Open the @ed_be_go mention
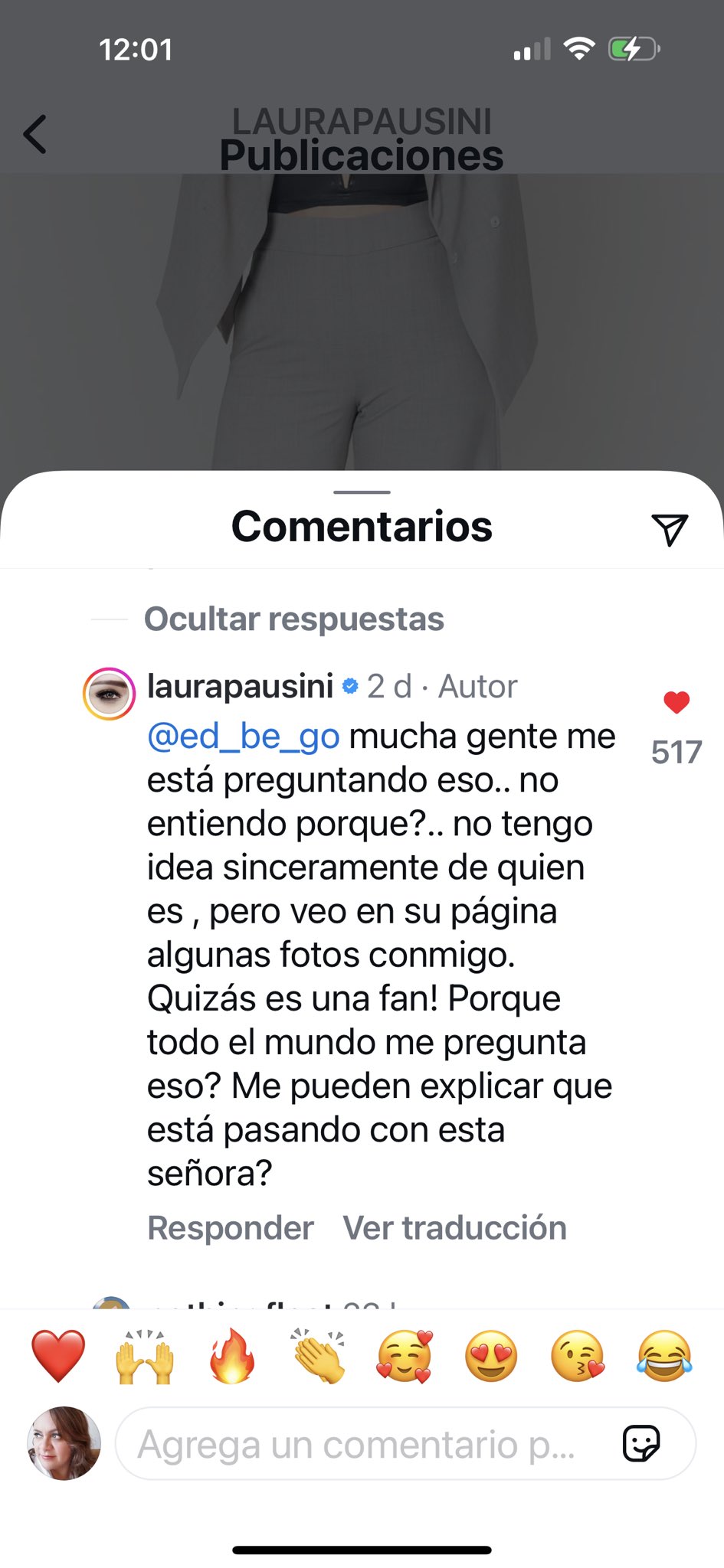 click(243, 737)
